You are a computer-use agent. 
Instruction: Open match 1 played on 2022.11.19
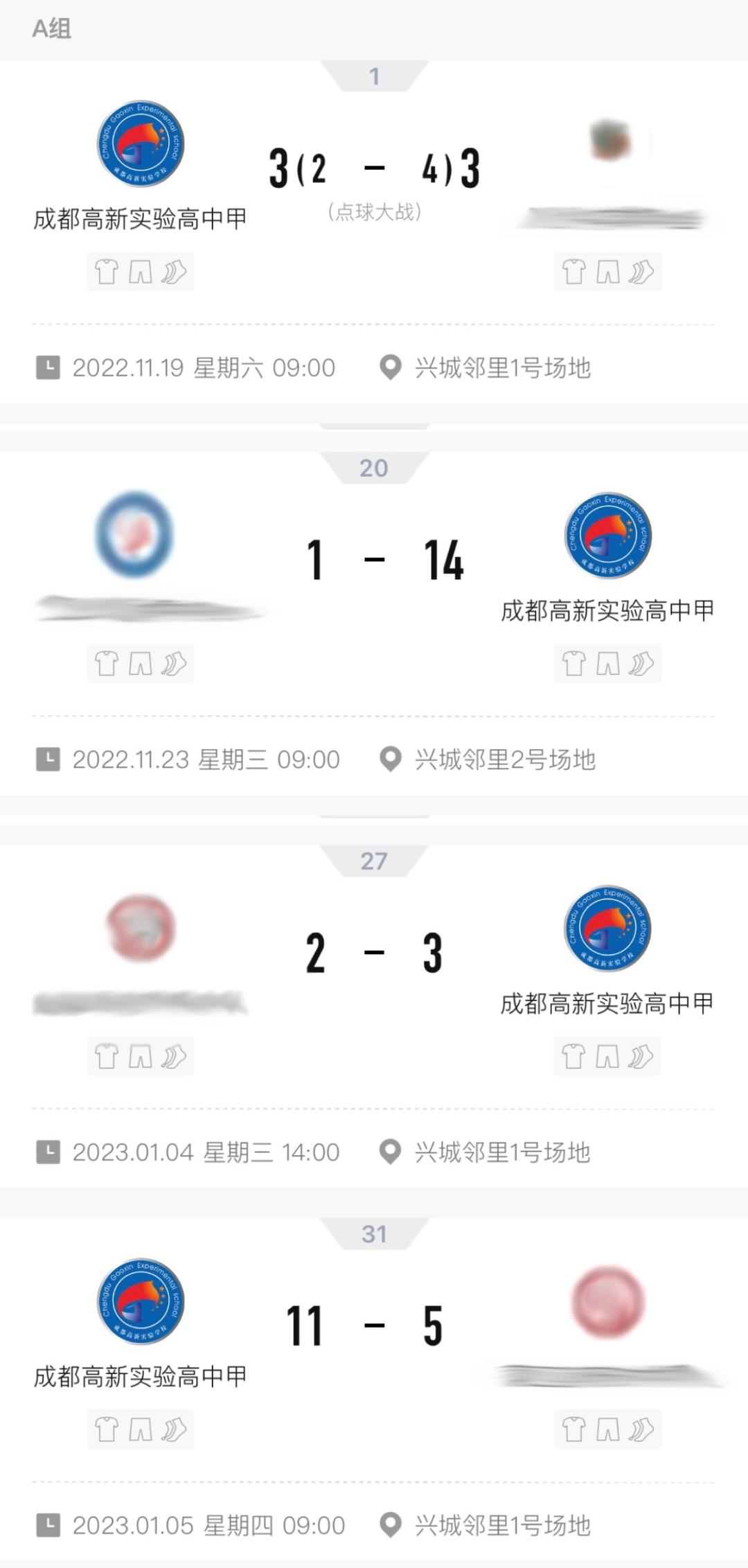(374, 170)
